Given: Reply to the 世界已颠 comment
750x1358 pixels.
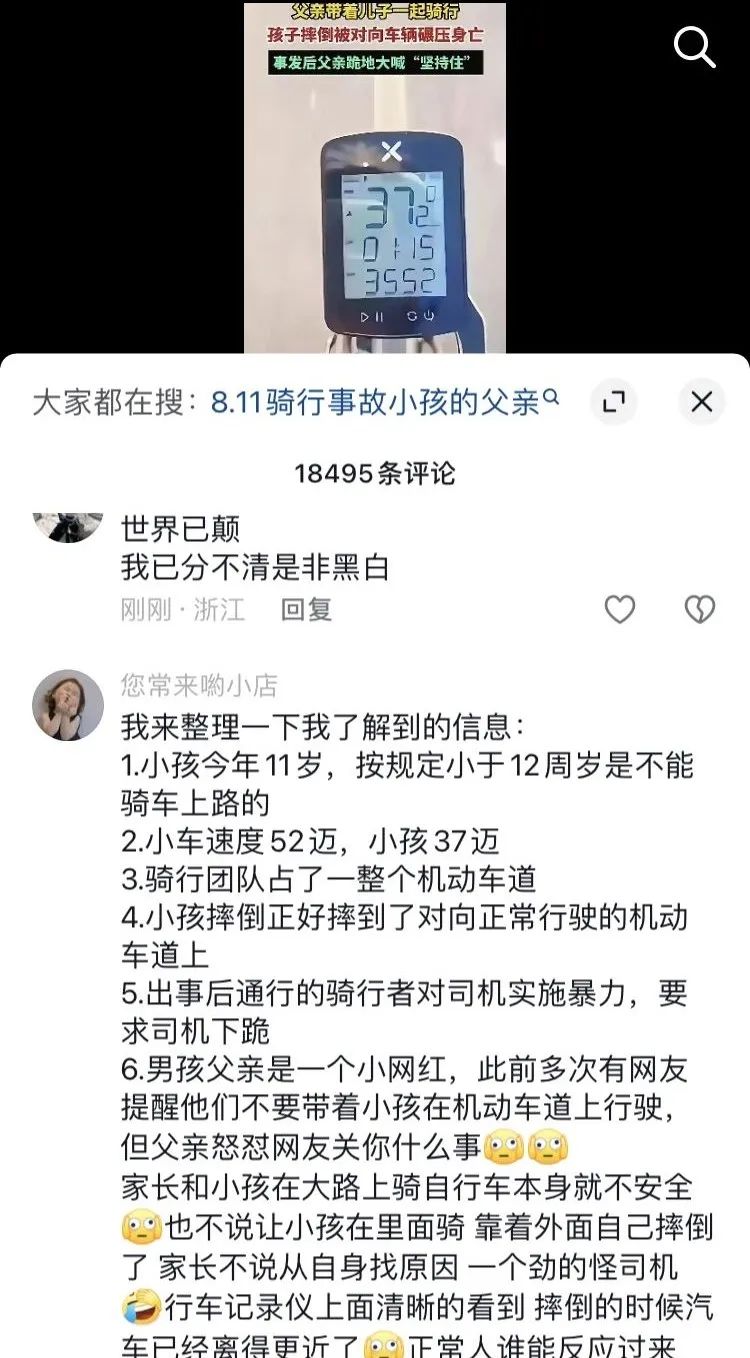Looking at the screenshot, I should tap(306, 609).
